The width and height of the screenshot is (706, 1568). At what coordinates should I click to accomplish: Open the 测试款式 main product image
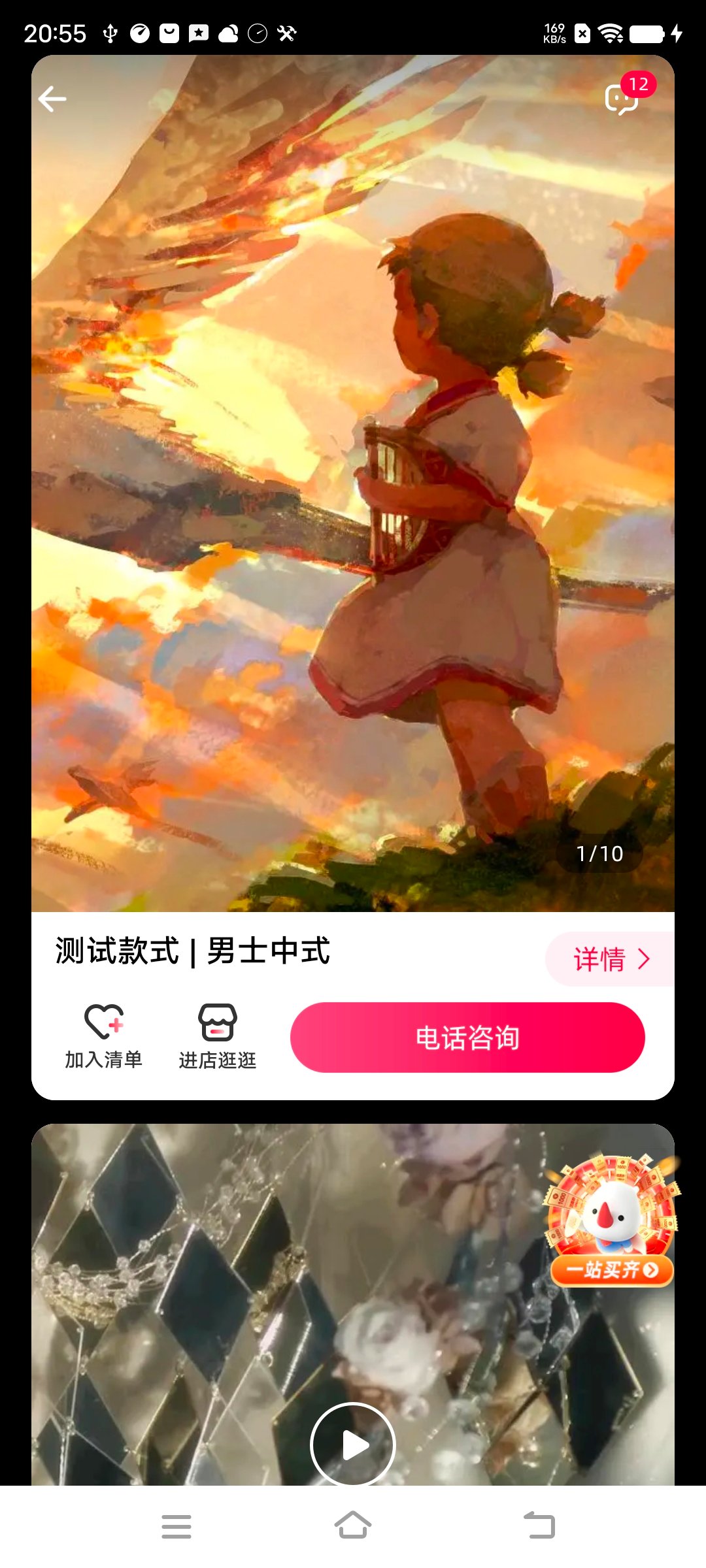[353, 483]
